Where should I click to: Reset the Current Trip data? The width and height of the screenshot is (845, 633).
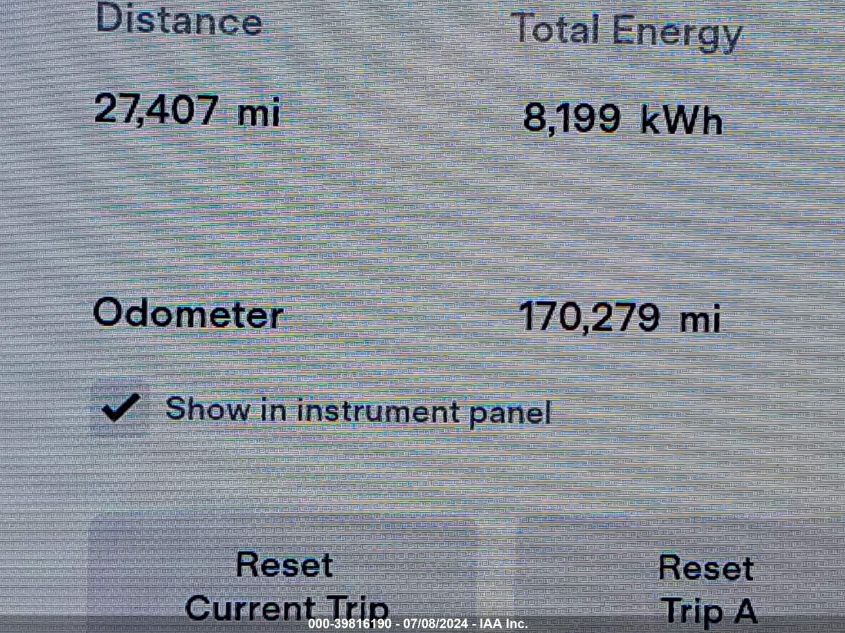click(x=284, y=584)
